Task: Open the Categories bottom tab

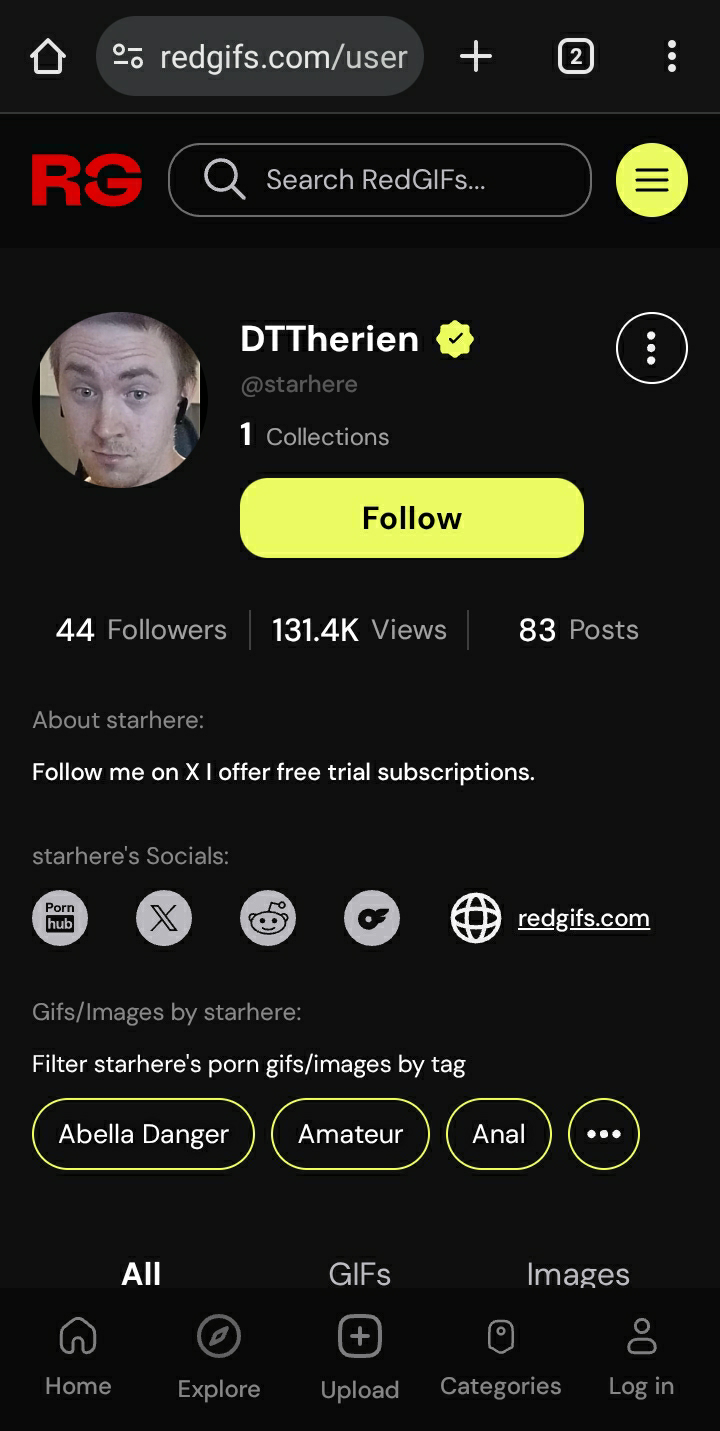Action: (x=500, y=1358)
